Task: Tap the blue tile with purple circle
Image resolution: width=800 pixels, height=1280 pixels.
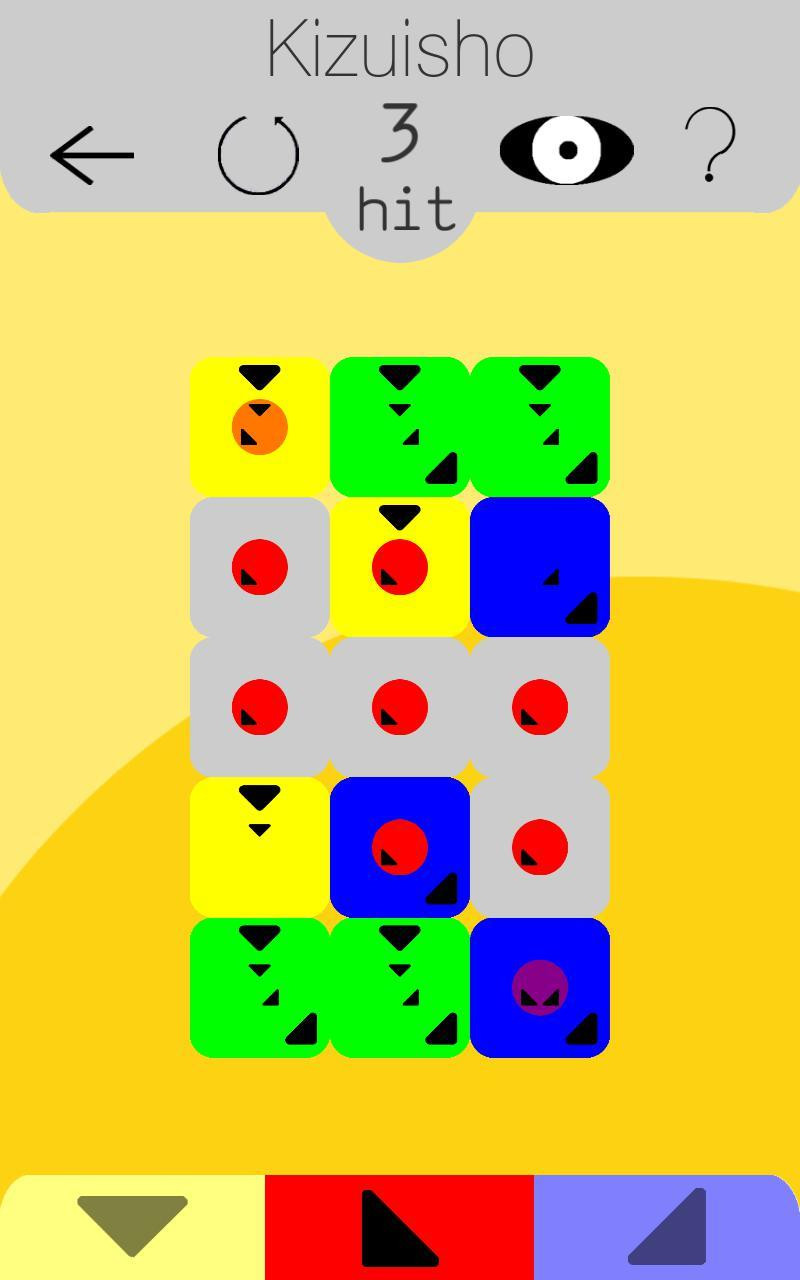Action: coord(540,987)
